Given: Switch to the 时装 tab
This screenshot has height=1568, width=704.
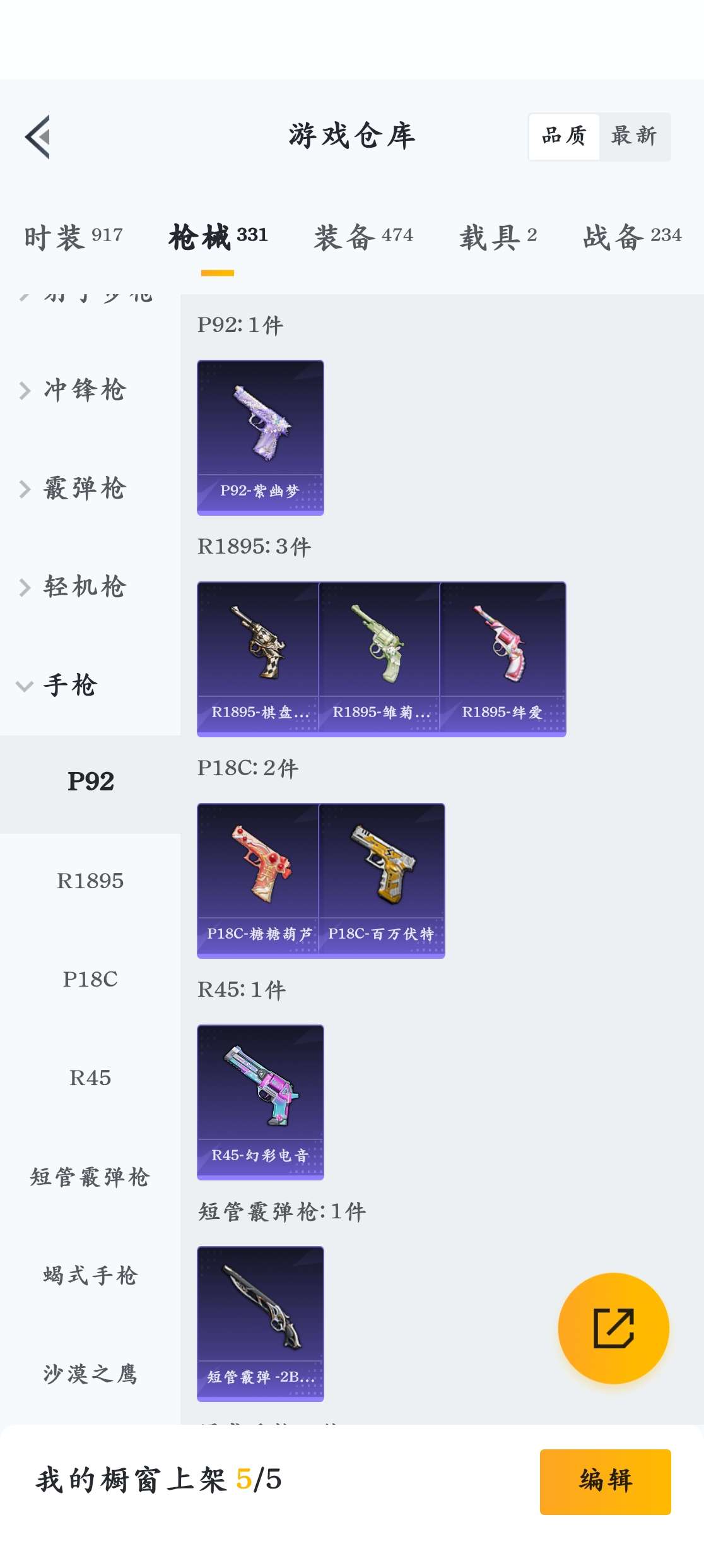Looking at the screenshot, I should coord(73,237).
